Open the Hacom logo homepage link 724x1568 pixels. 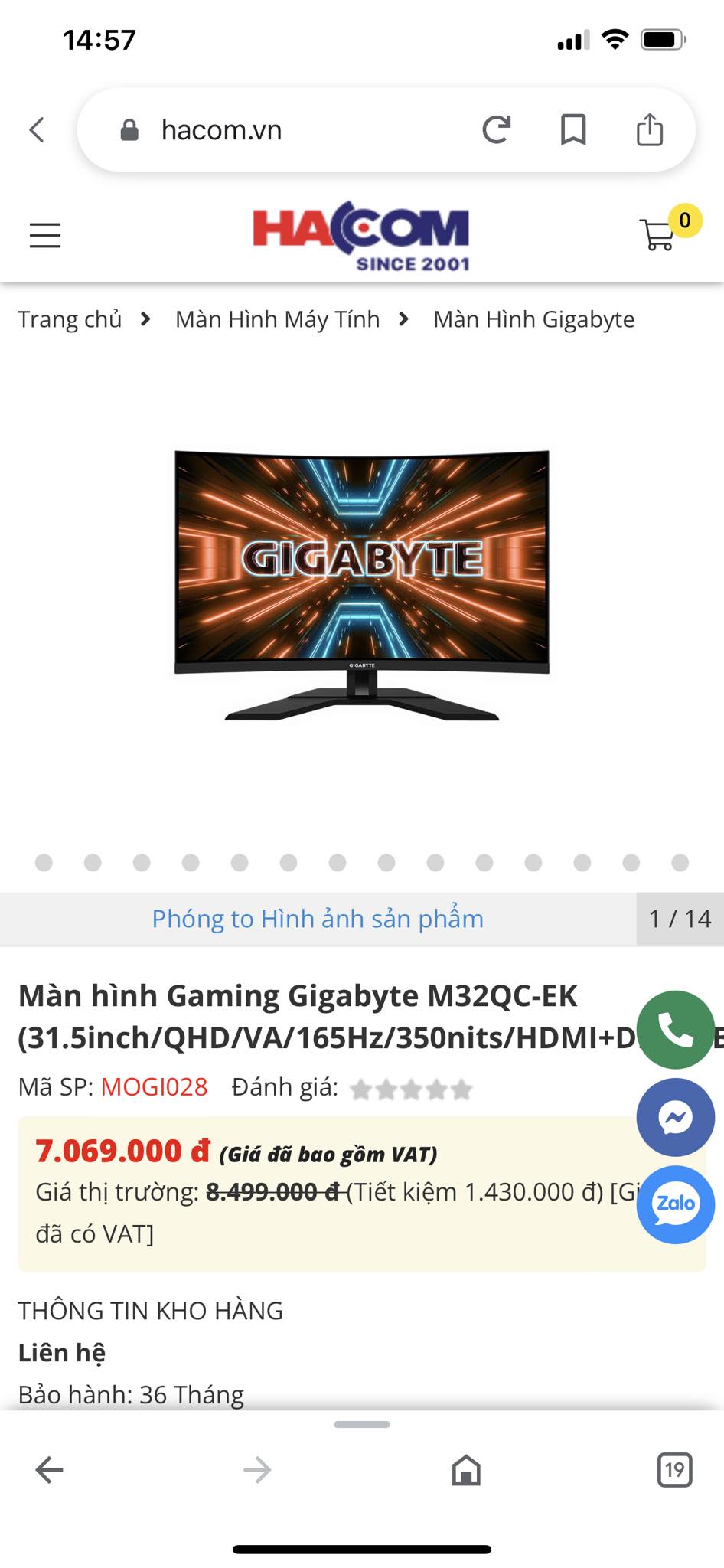tap(361, 236)
